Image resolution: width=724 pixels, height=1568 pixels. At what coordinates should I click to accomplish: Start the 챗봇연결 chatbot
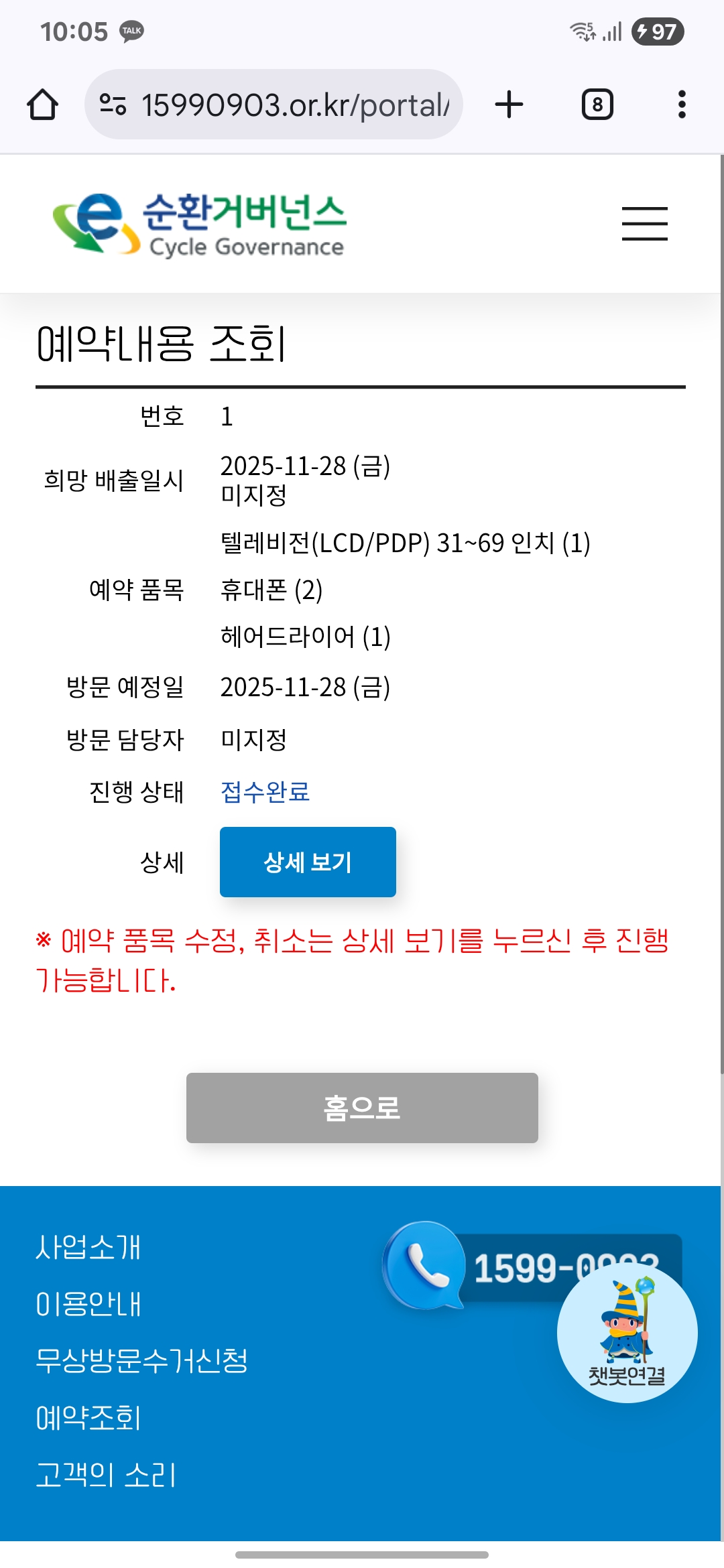point(627,1333)
